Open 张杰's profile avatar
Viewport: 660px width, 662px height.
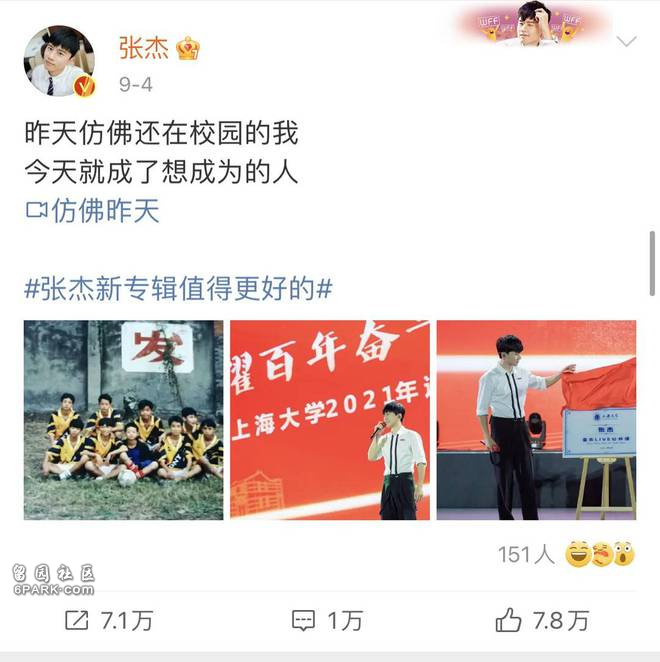pos(59,61)
